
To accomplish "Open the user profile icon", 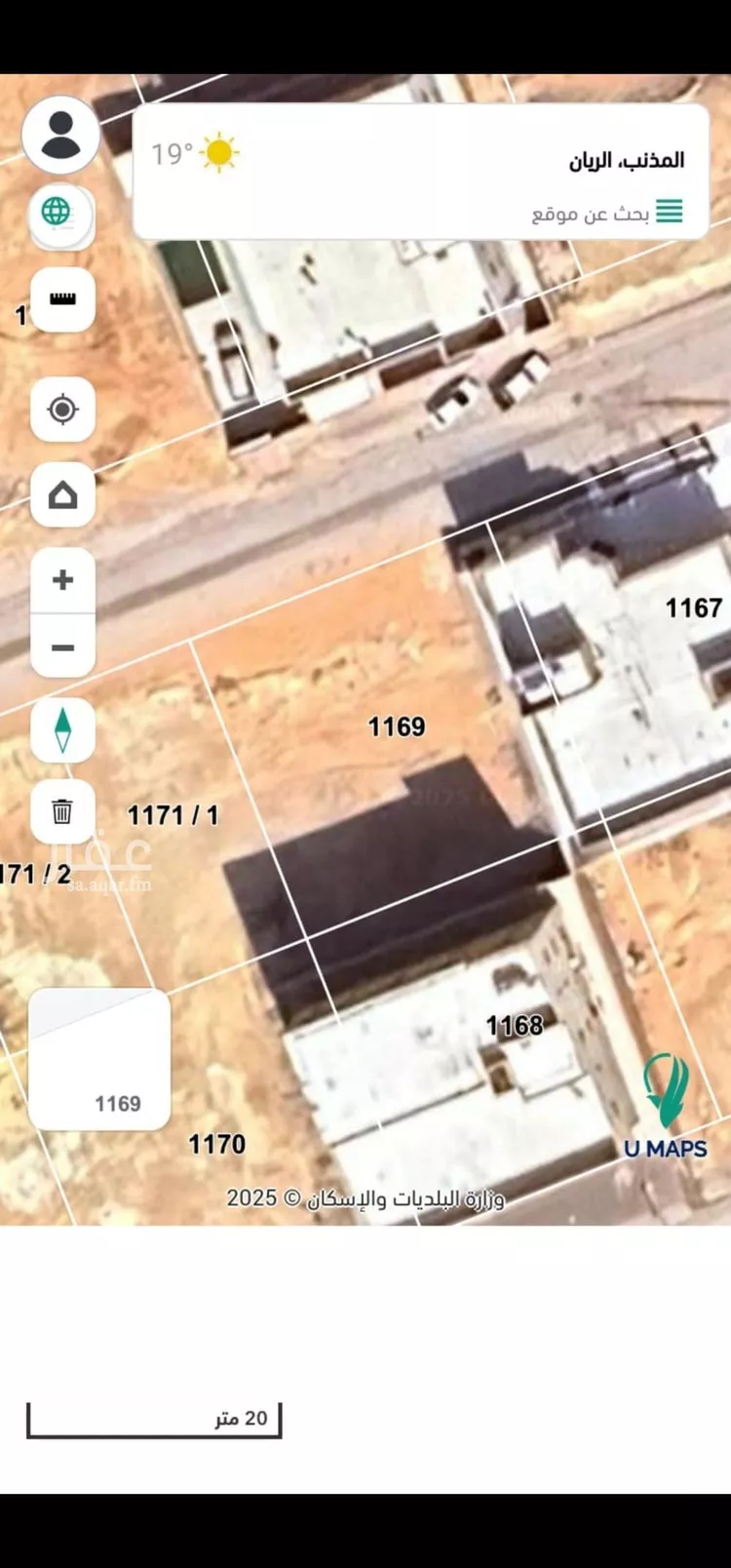I will (x=61, y=136).
